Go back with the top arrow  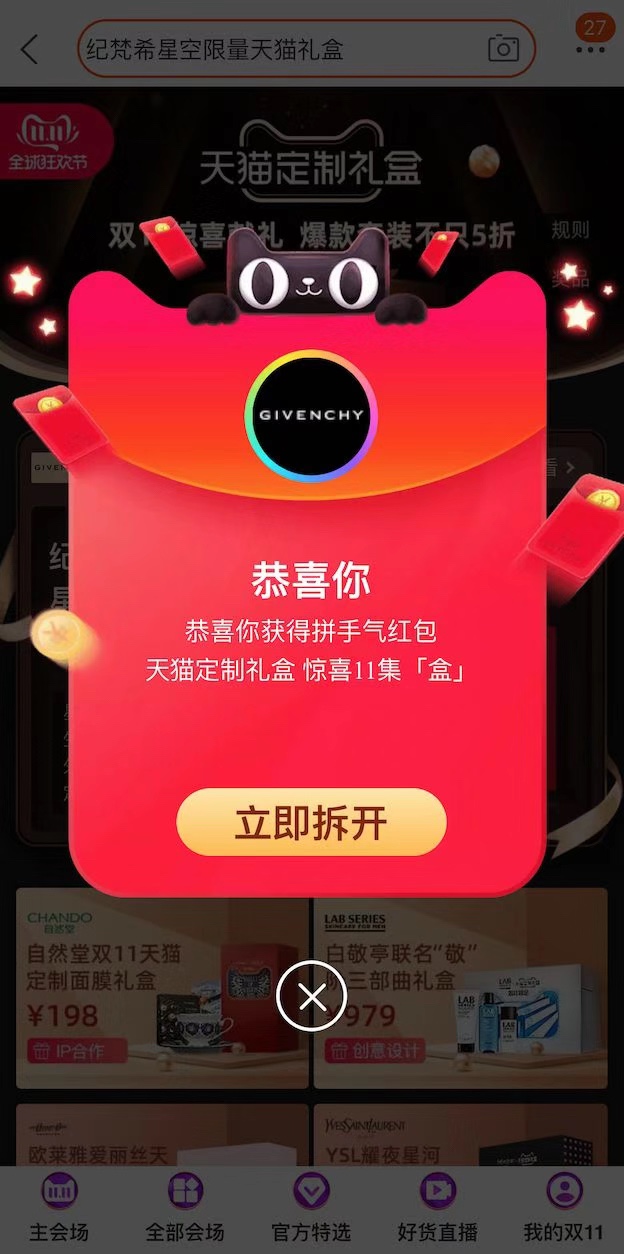[x=30, y=48]
